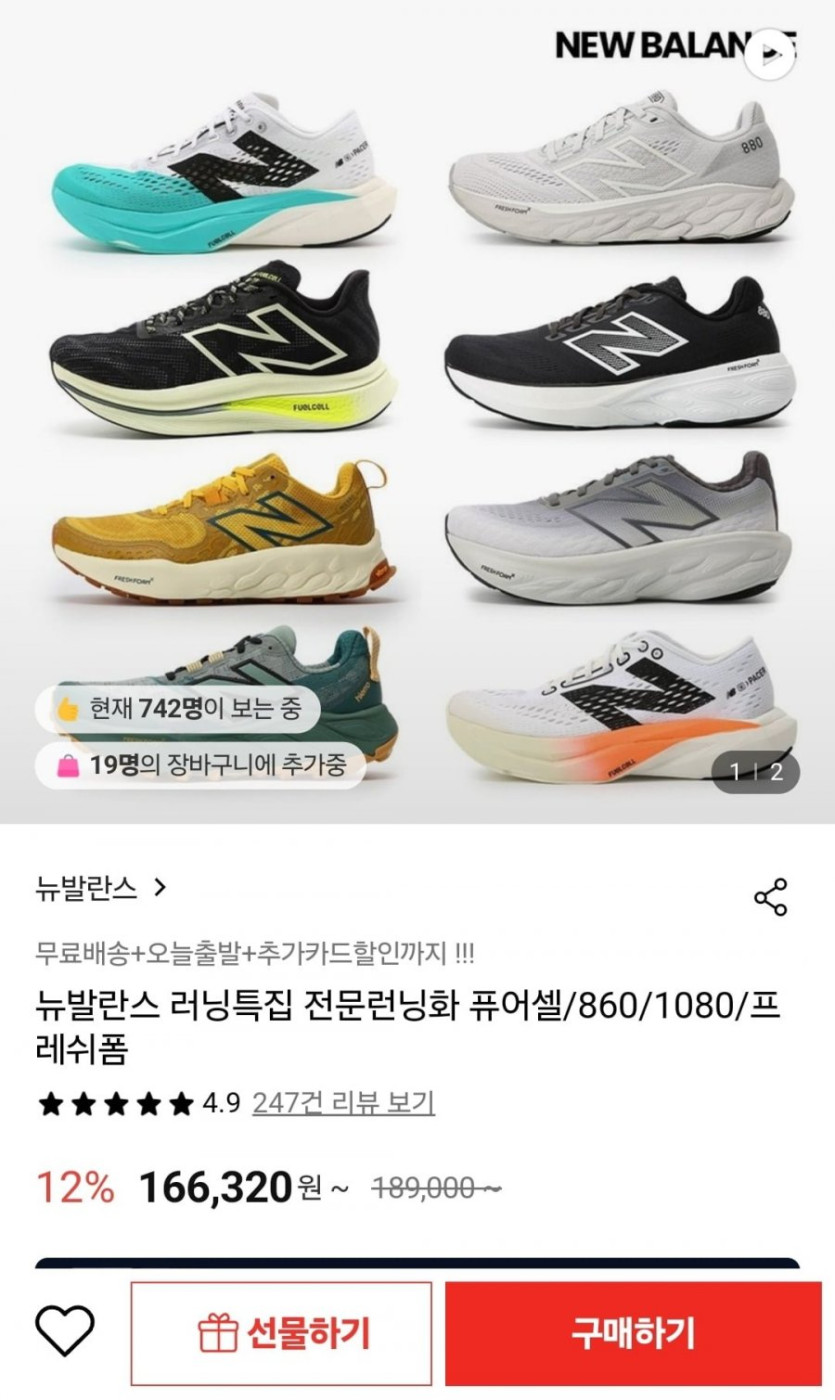
Task: Open the 뉴발란스 brand page
Action: [x=100, y=887]
